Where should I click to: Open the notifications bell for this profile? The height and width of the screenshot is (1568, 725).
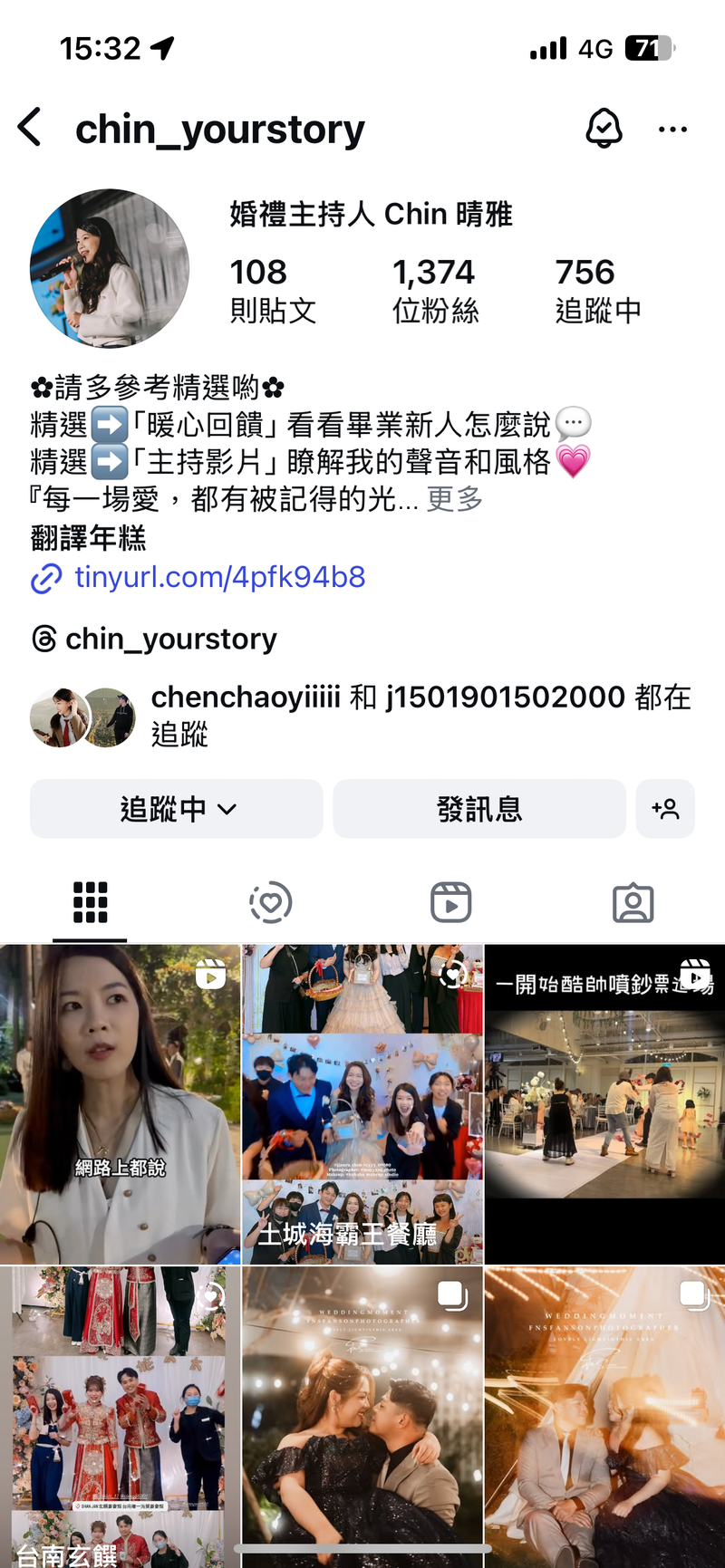[604, 129]
